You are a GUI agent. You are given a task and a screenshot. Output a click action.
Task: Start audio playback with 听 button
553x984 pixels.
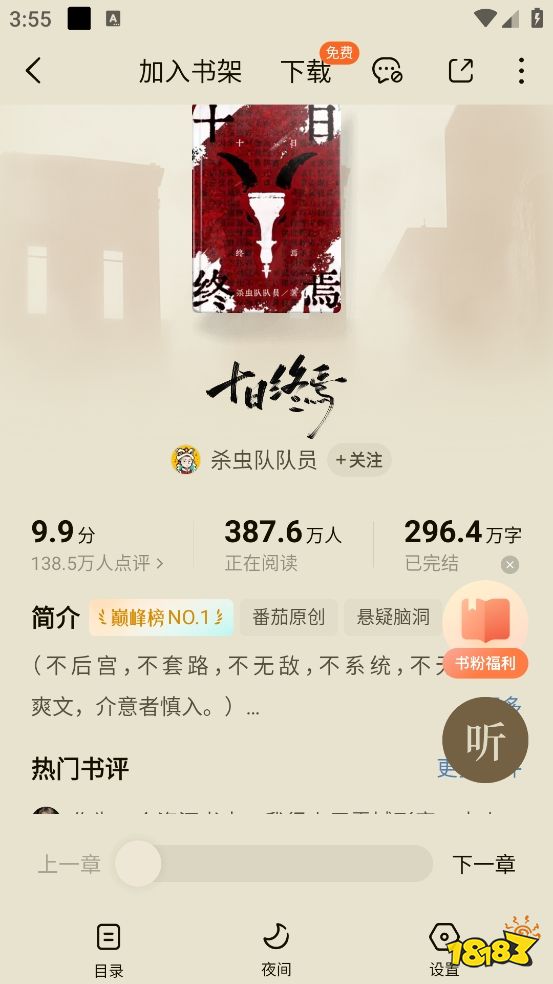[485, 740]
